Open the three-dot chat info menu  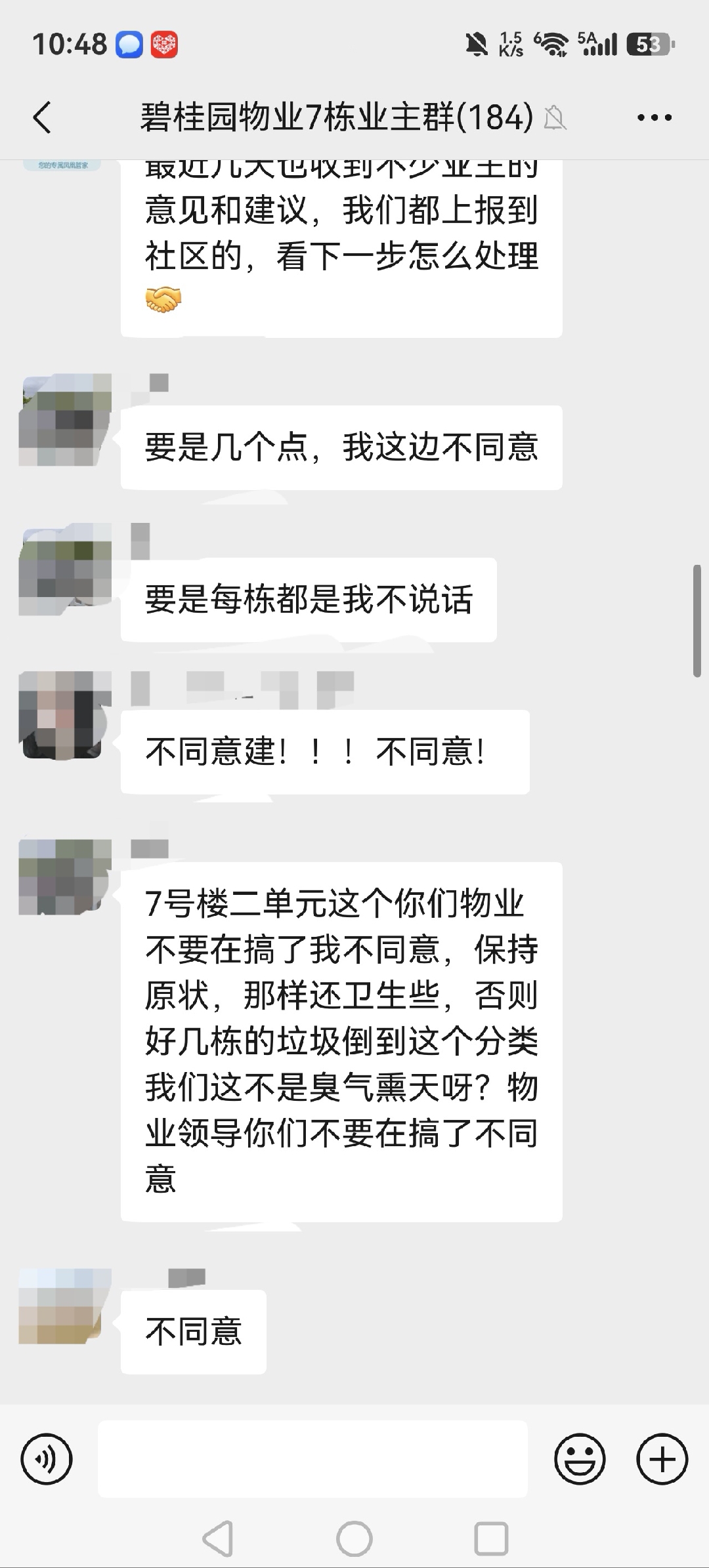(x=655, y=118)
